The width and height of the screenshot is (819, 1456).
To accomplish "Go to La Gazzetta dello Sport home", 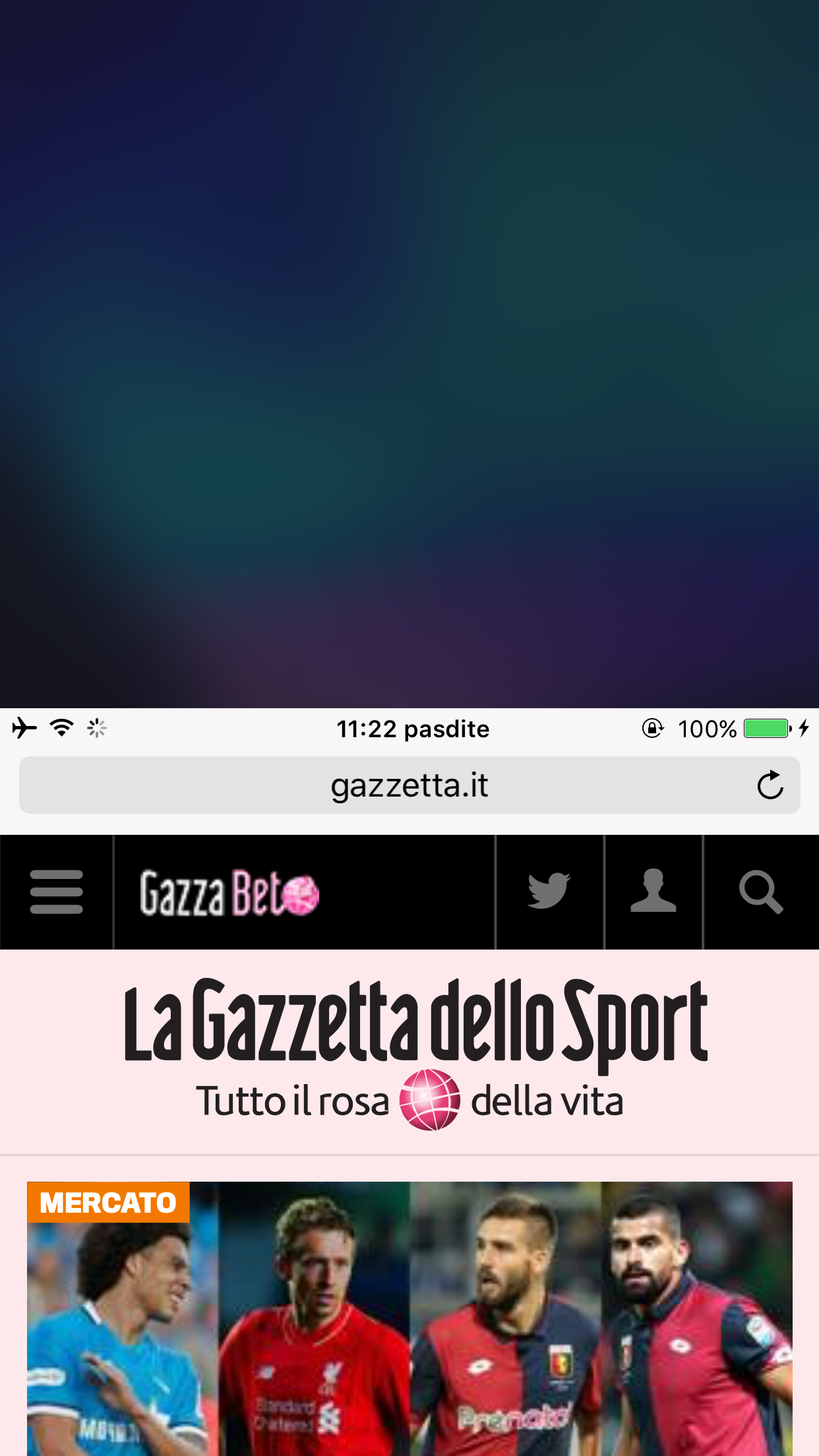I will point(415,1022).
